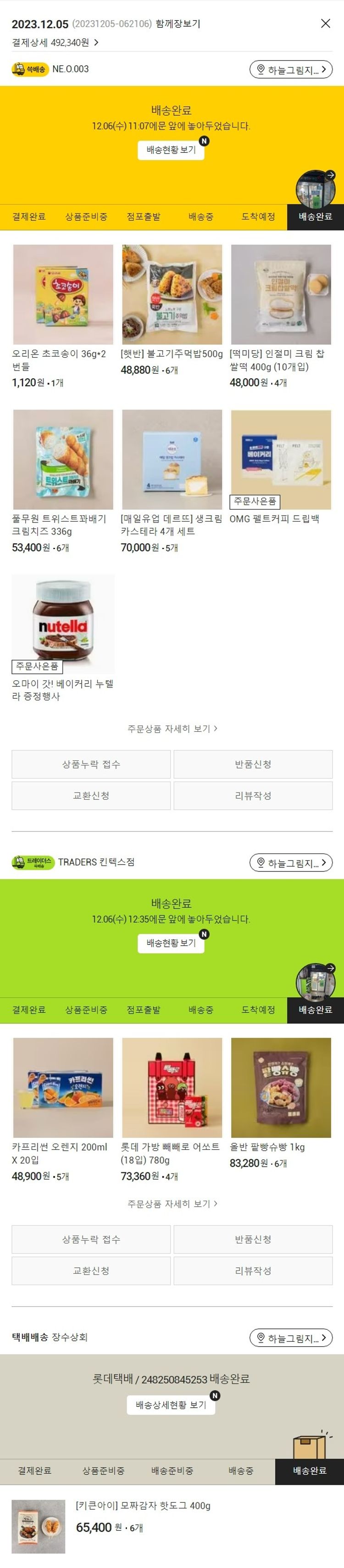
Task: Request 반품신청 for TRADERS order
Action: click(x=253, y=1239)
